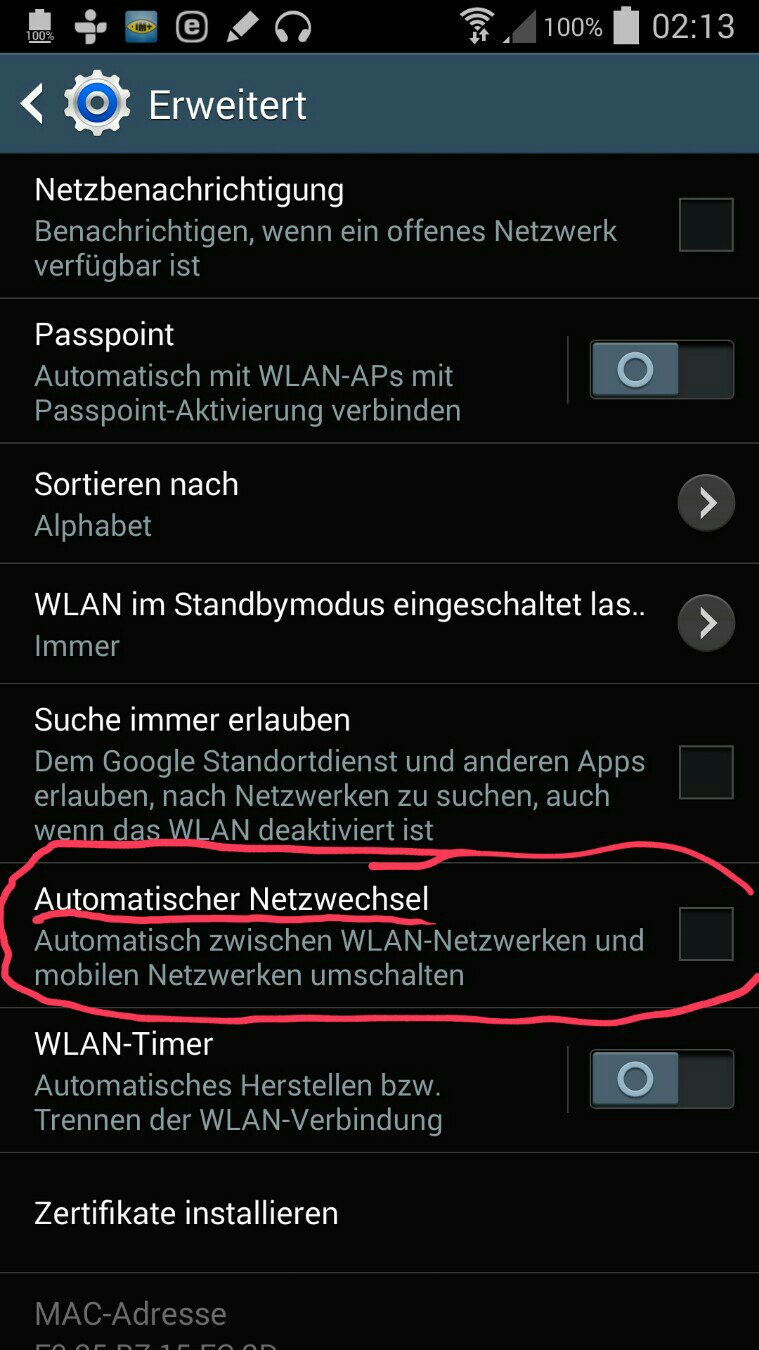
Task: Open Passpoint settings row
Action: 285,371
